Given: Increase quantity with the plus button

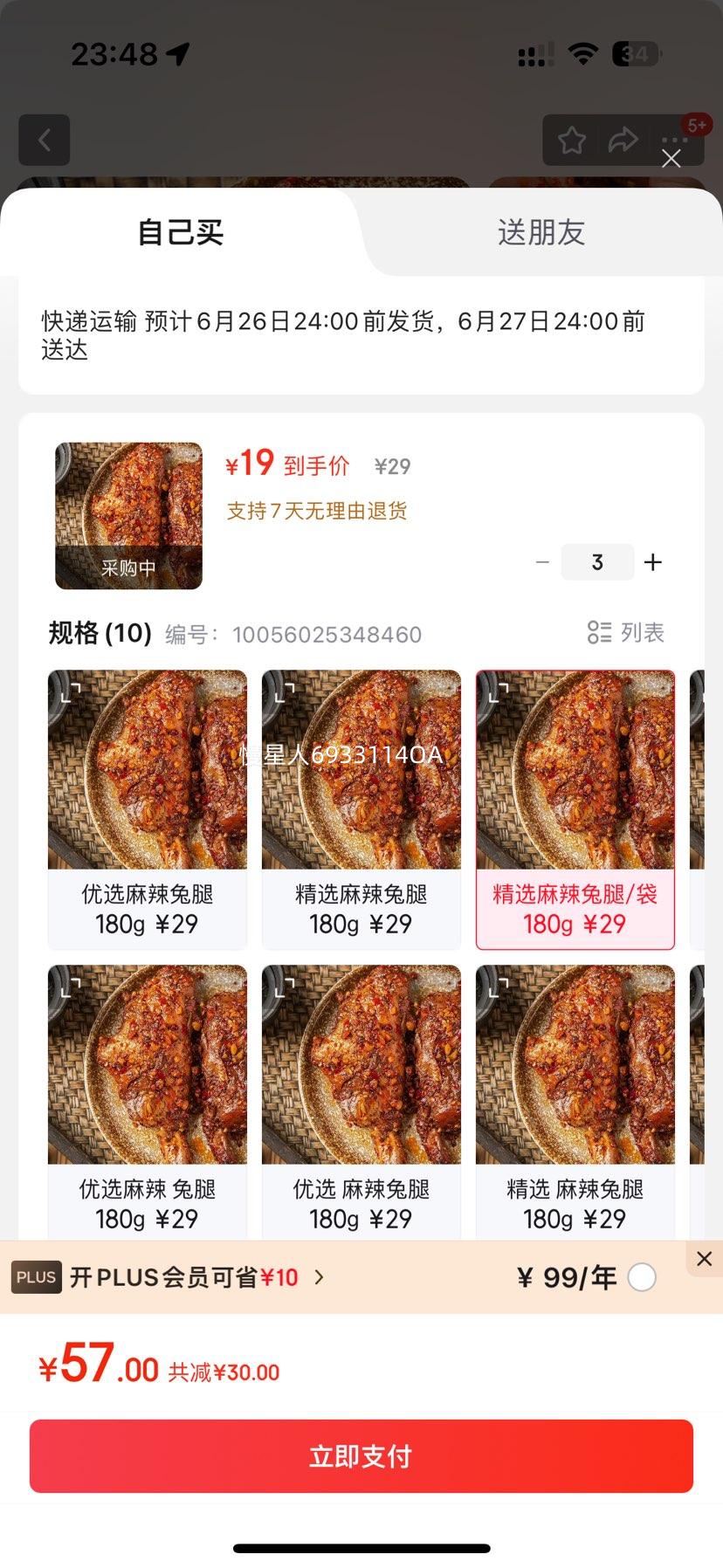Looking at the screenshot, I should pyautogui.click(x=653, y=562).
